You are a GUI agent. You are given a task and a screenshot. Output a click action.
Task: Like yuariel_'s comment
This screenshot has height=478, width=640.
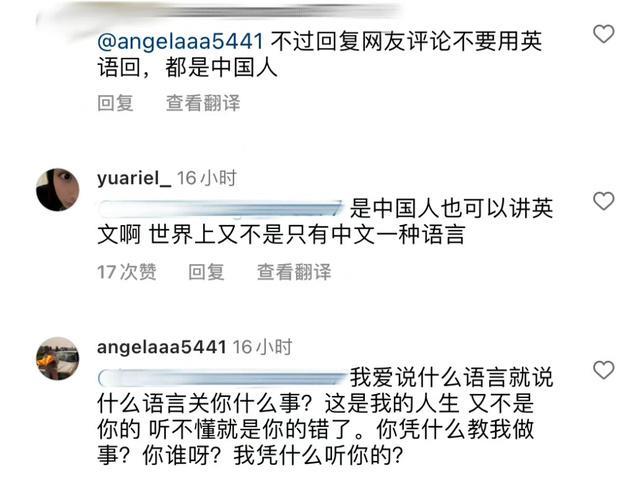(604, 201)
